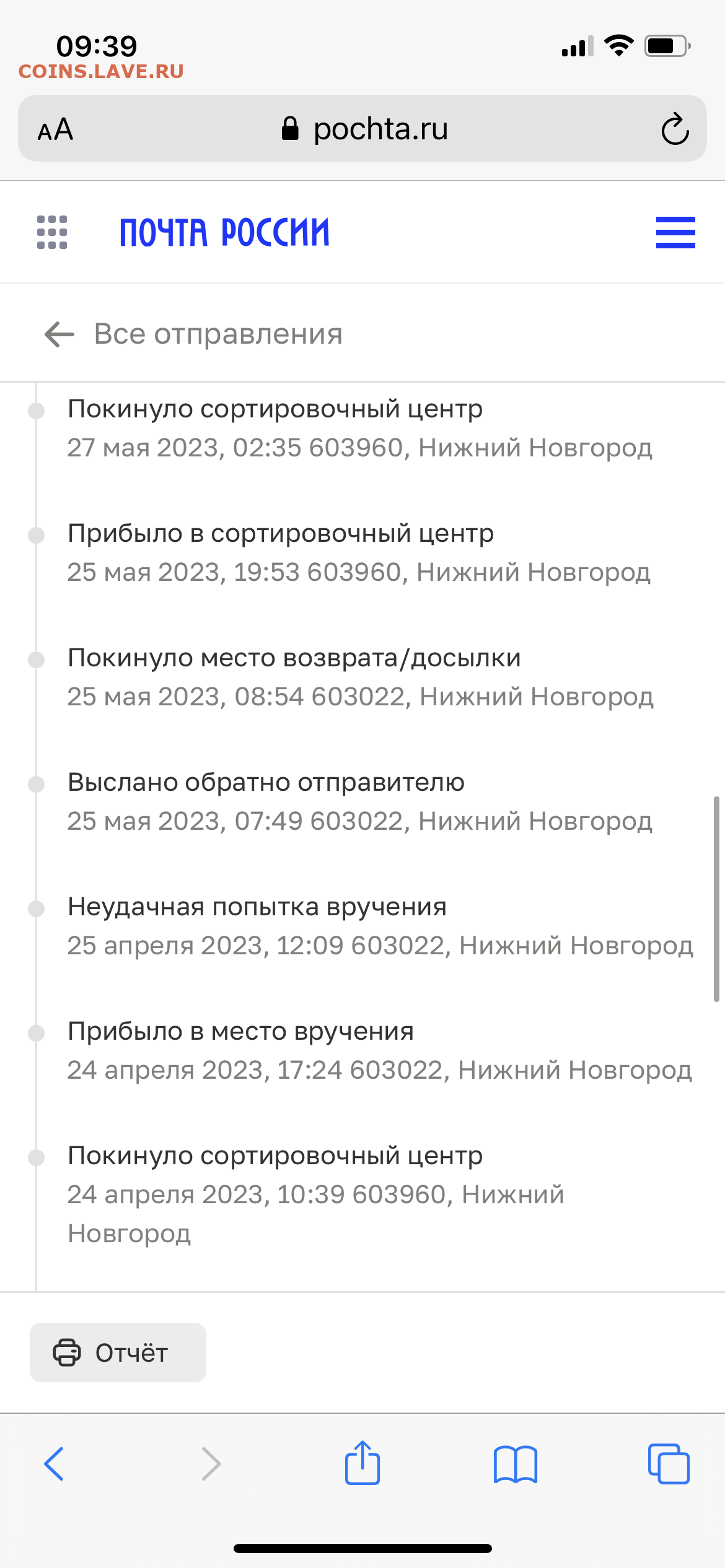The image size is (725, 1568).
Task: Open Safari bookmarks
Action: coord(516,1465)
